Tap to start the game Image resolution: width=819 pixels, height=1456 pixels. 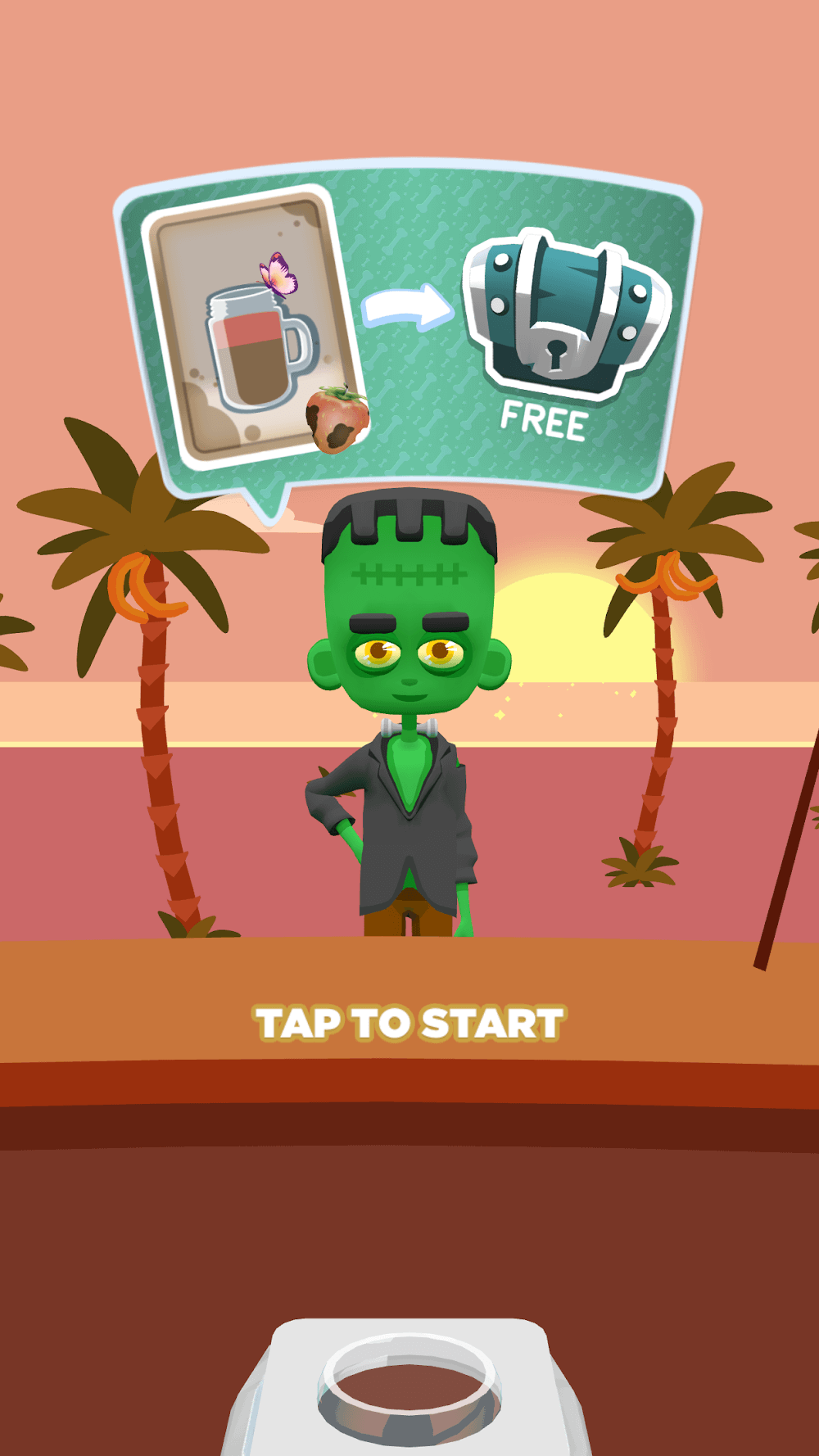pyautogui.click(x=409, y=1024)
